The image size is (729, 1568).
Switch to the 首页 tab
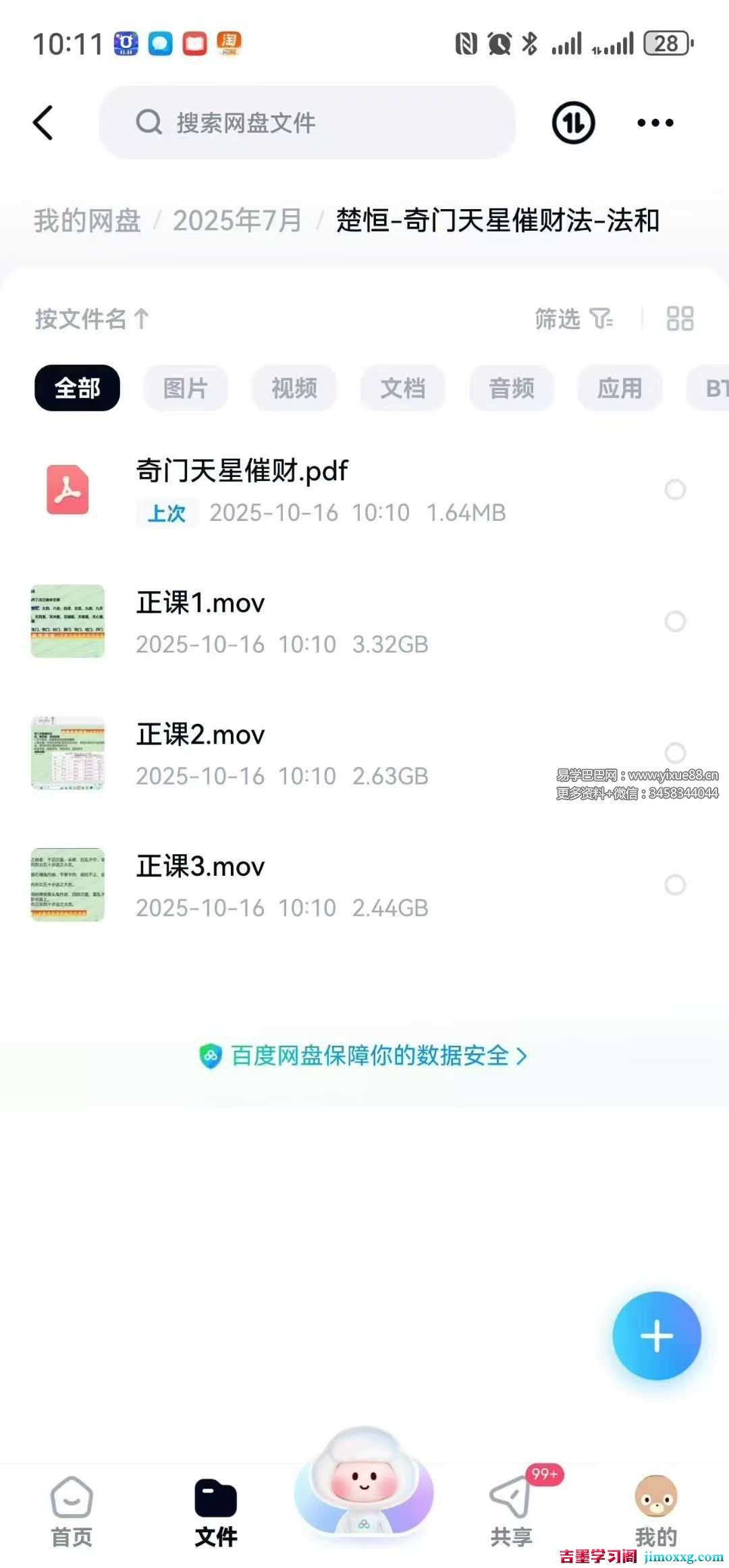(x=72, y=1511)
